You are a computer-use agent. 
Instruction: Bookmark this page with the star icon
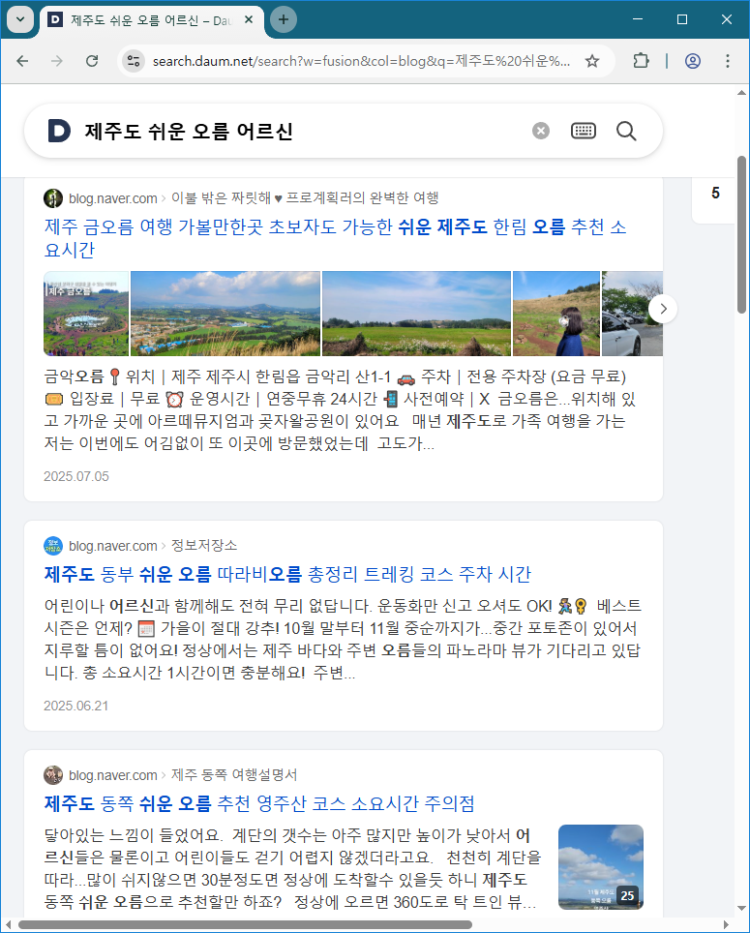(592, 61)
